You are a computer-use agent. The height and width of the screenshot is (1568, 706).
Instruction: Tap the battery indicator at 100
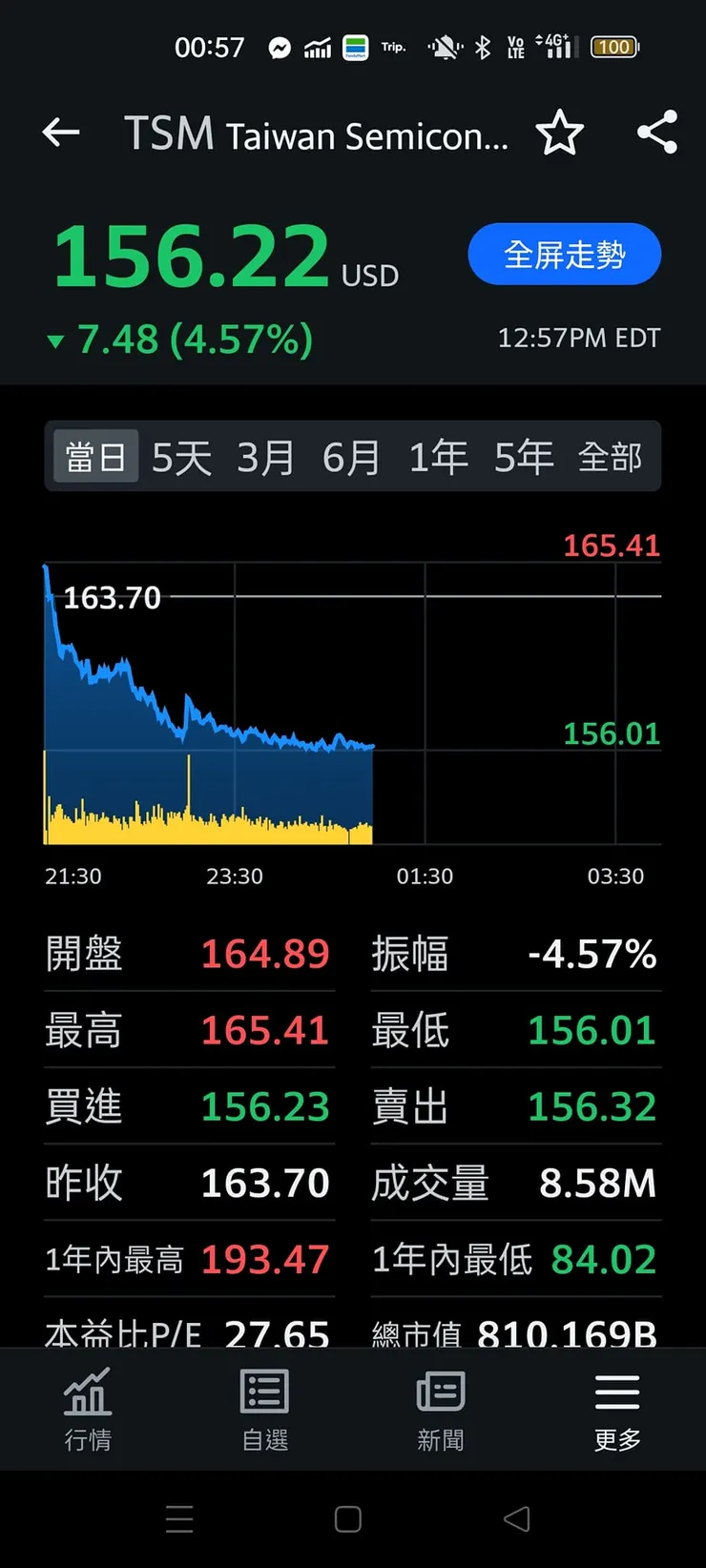pyautogui.click(x=614, y=46)
